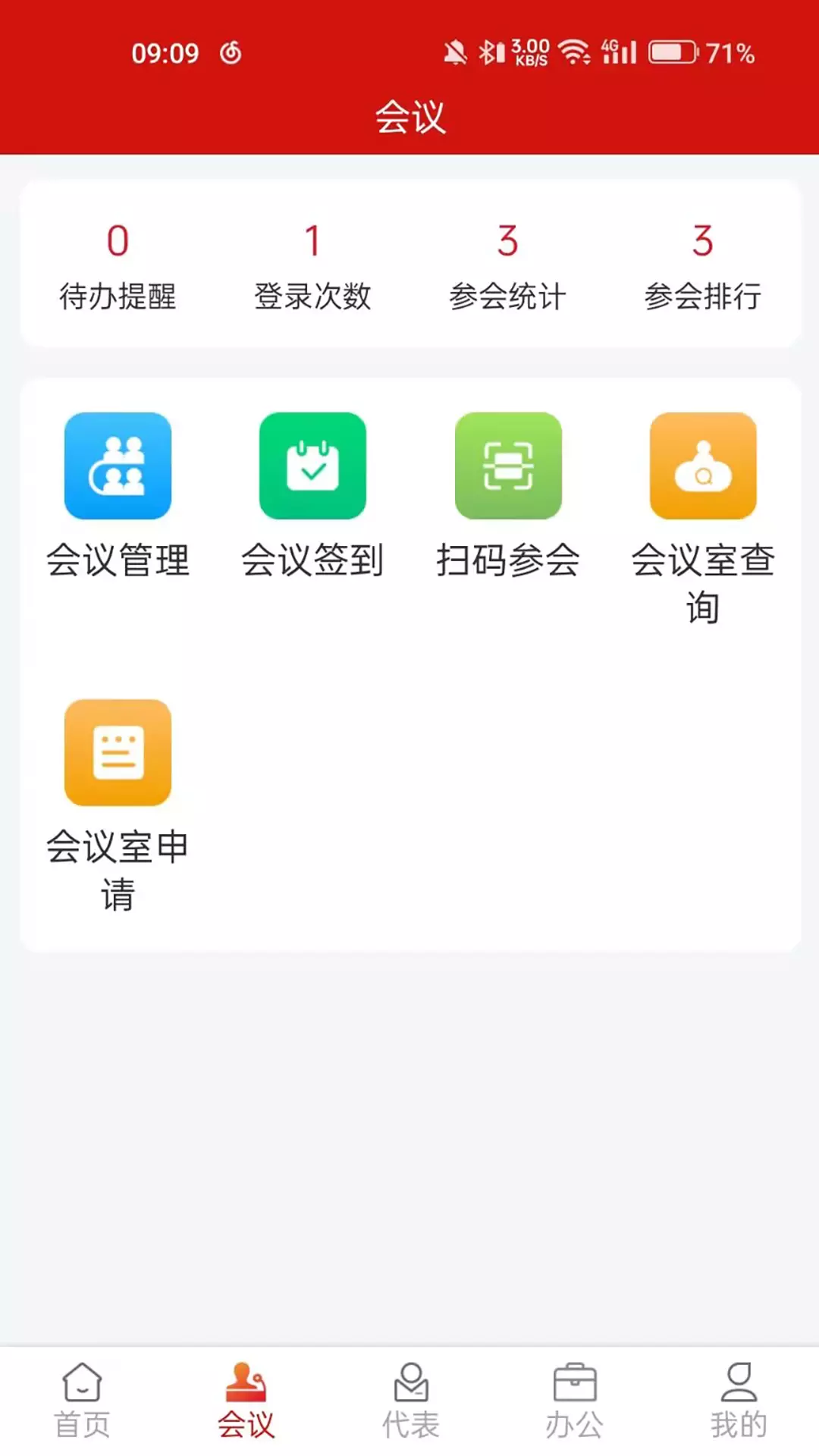The width and height of the screenshot is (819, 1456).
Task: Open 会议管理 meeting management
Action: tap(118, 497)
